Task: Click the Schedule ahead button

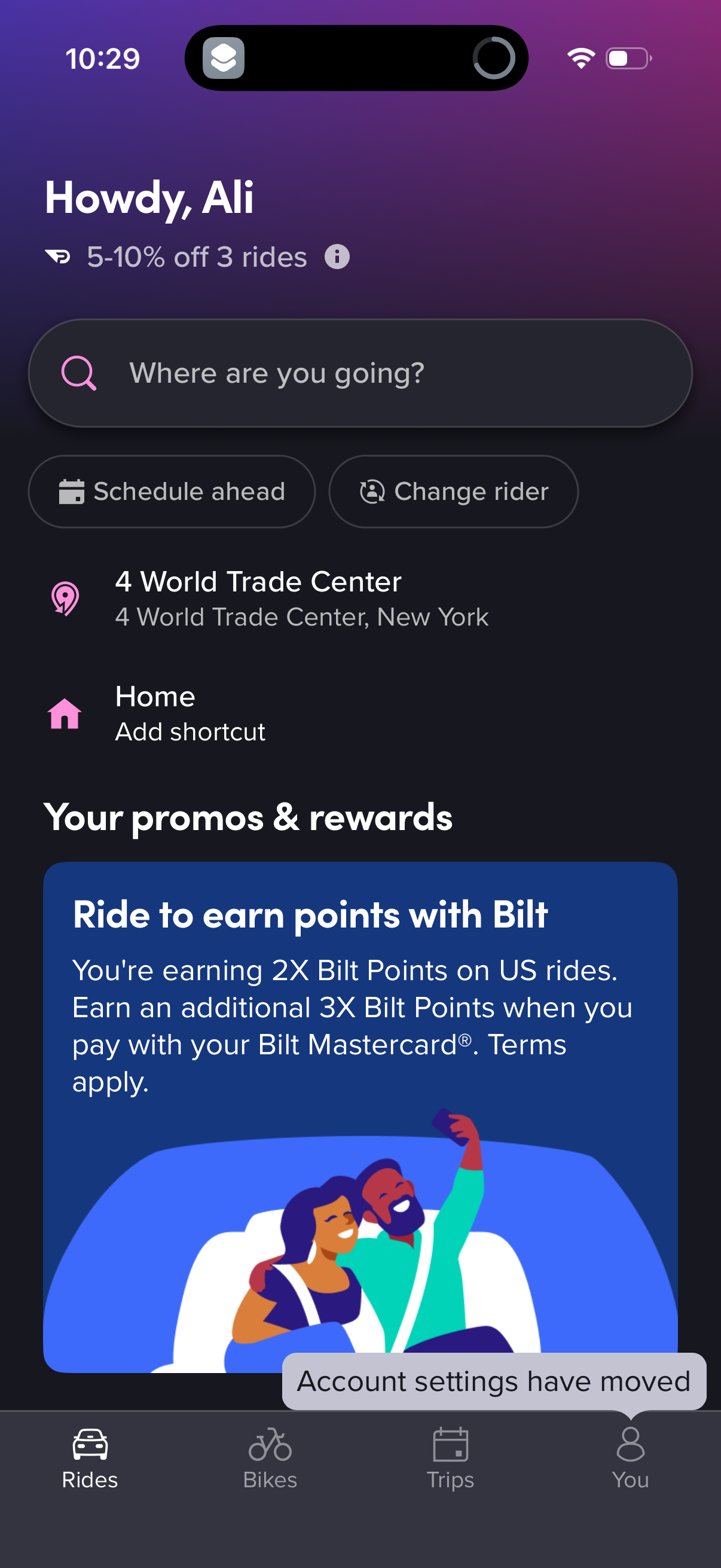Action: point(172,491)
